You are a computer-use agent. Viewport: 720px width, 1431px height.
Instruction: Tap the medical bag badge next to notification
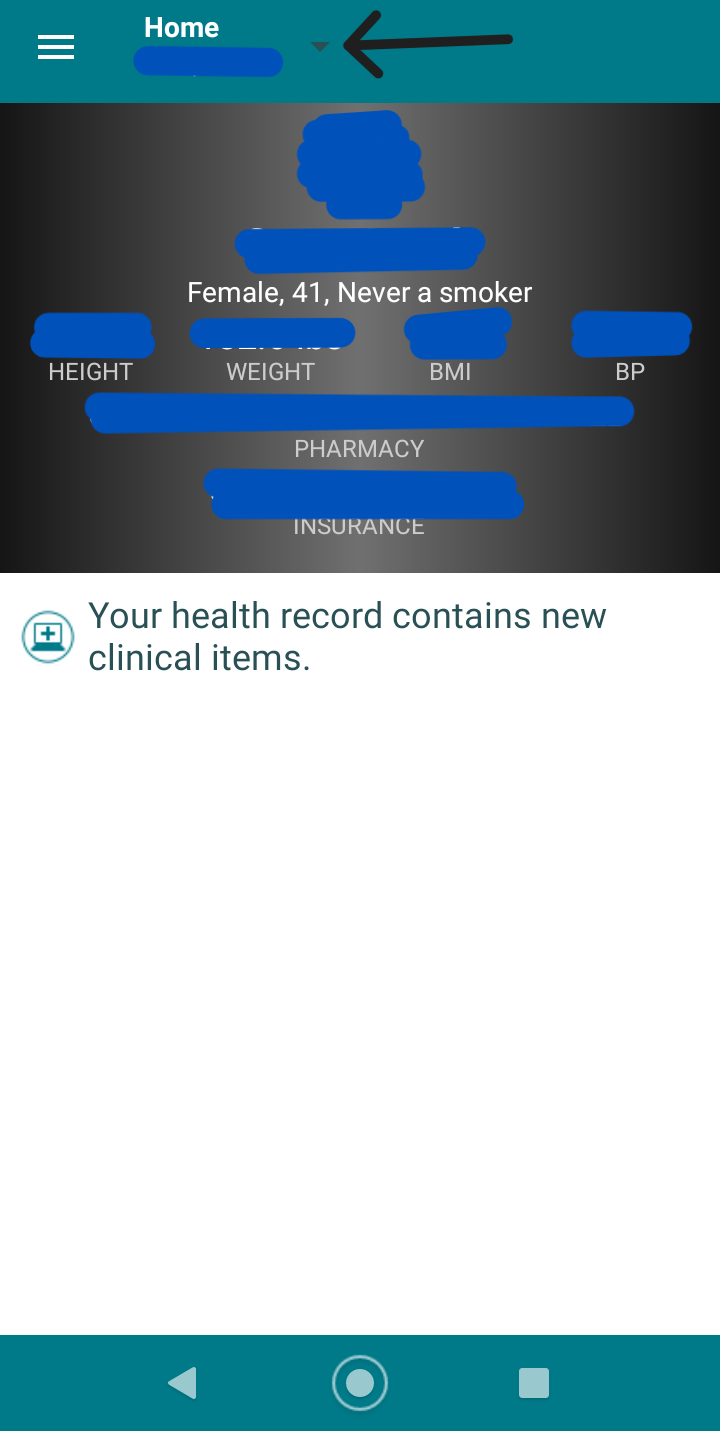tap(46, 636)
